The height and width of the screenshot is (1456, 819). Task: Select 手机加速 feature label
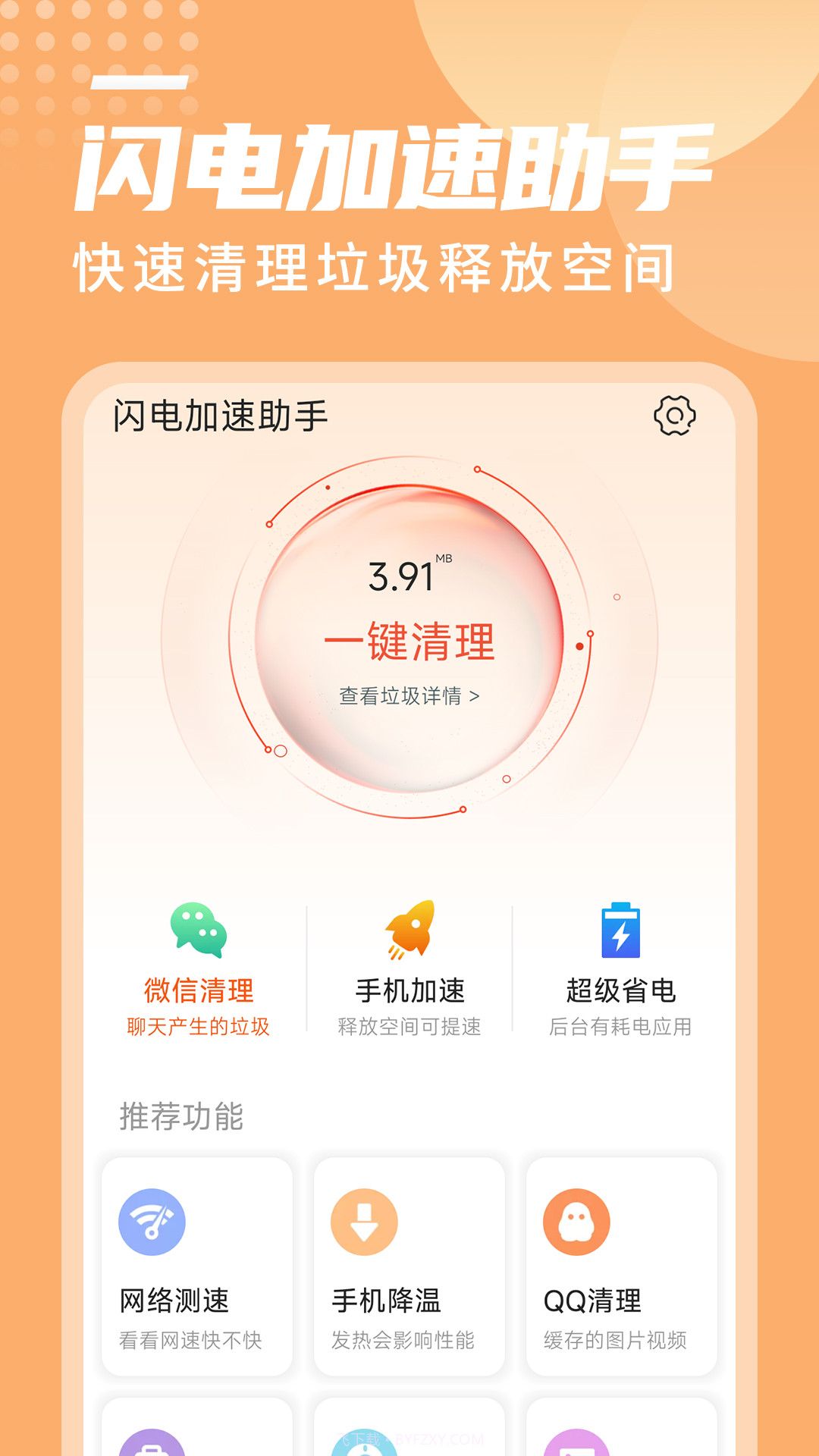tap(409, 988)
